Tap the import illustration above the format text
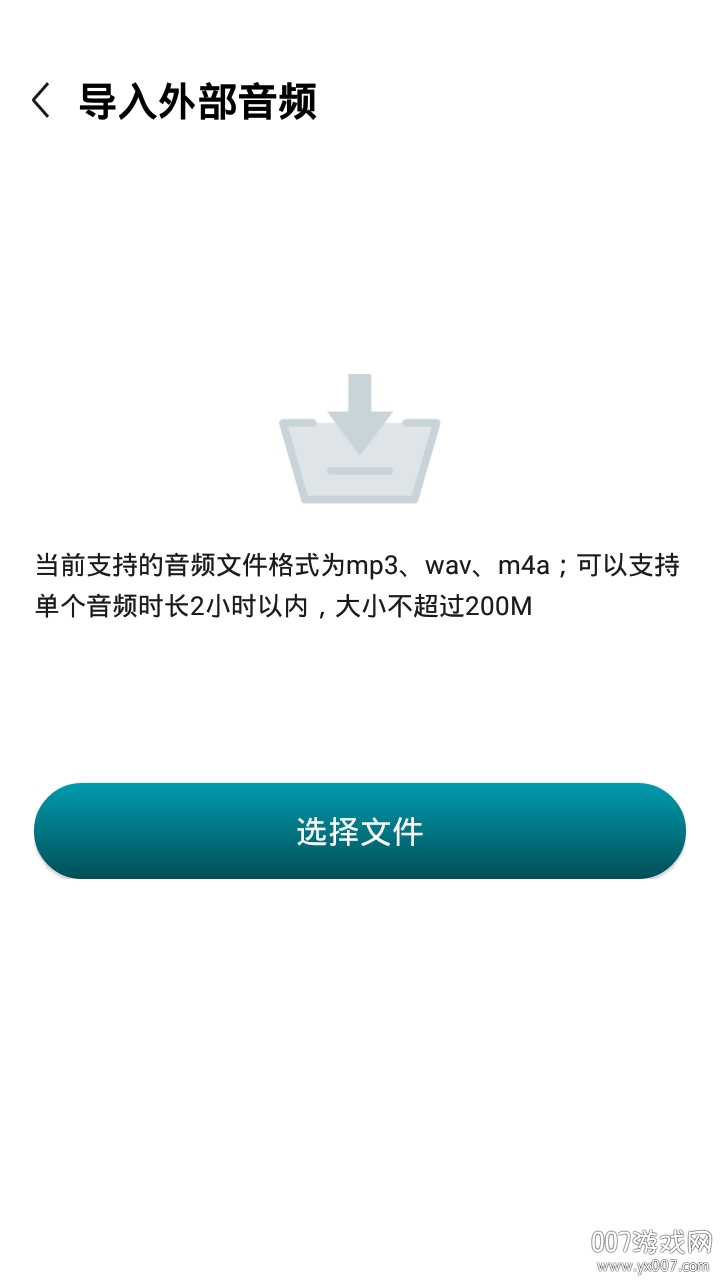720x1280 pixels. coord(360,440)
